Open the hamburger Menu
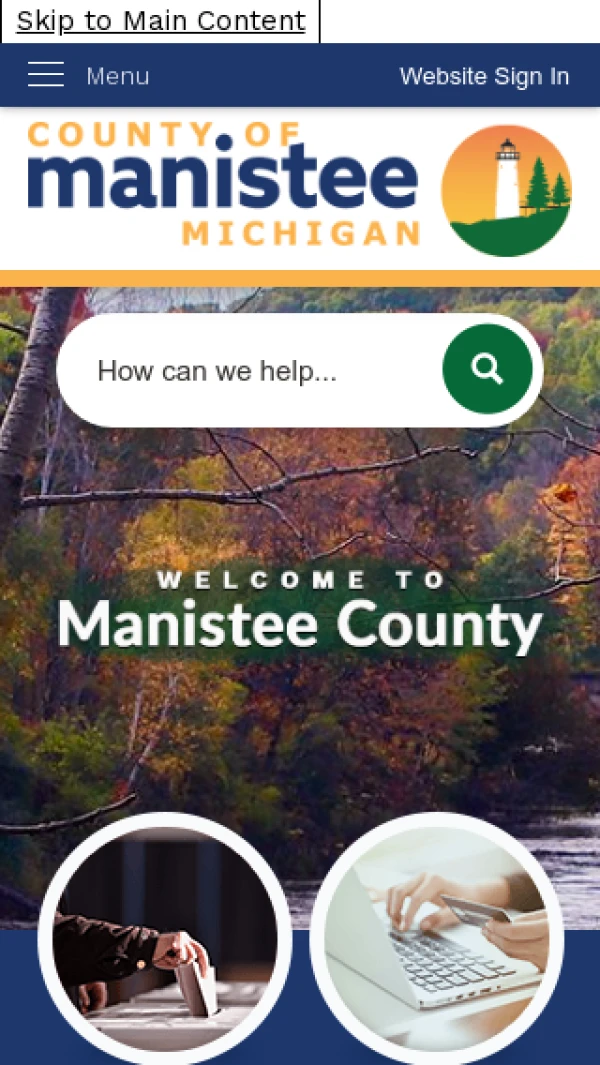Viewport: 600px width, 1065px height. 88,76
